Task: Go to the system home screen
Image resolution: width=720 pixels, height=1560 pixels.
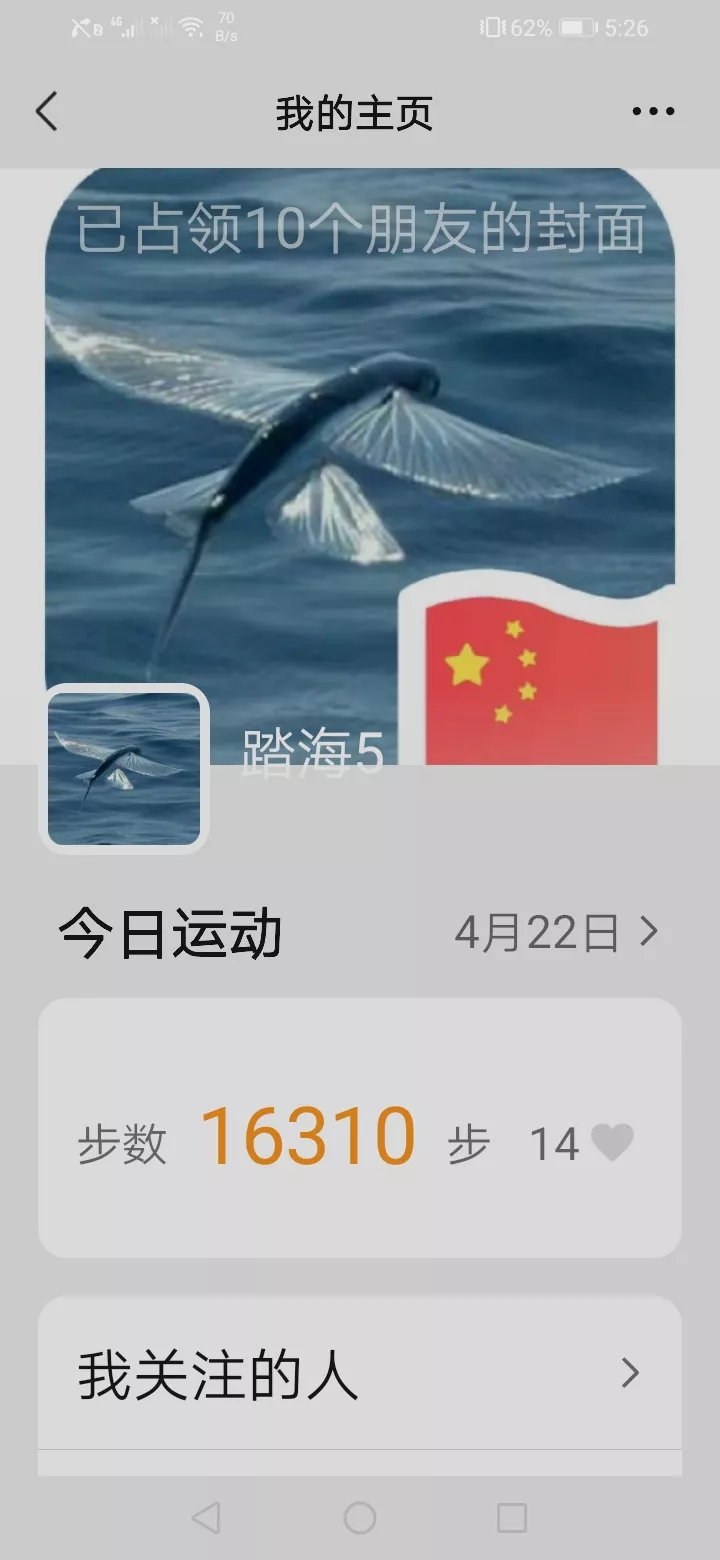Action: (x=360, y=1518)
